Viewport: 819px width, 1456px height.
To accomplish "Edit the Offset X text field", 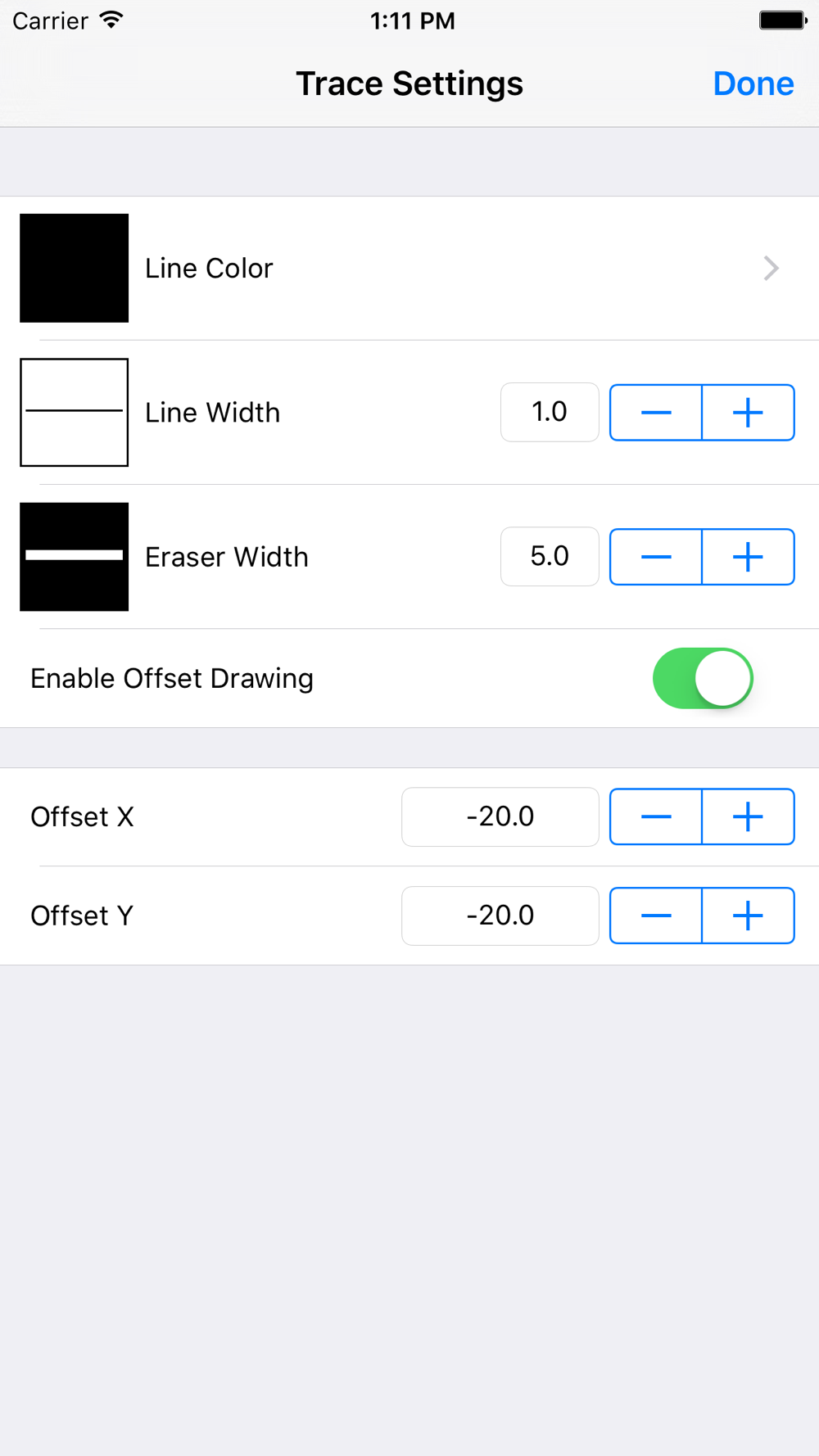I will [x=500, y=816].
